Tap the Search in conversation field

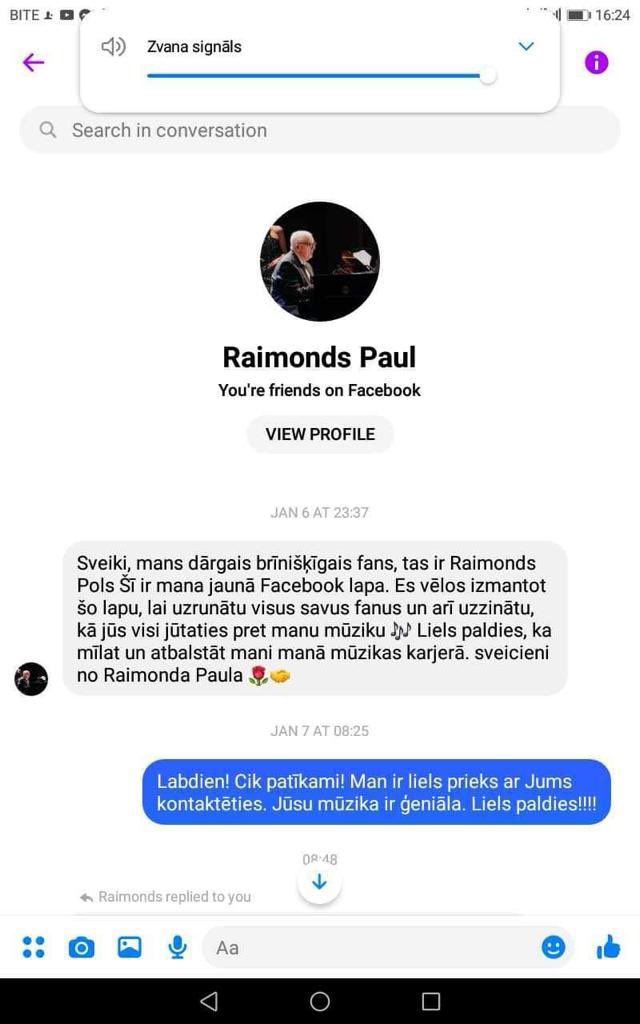tap(320, 130)
